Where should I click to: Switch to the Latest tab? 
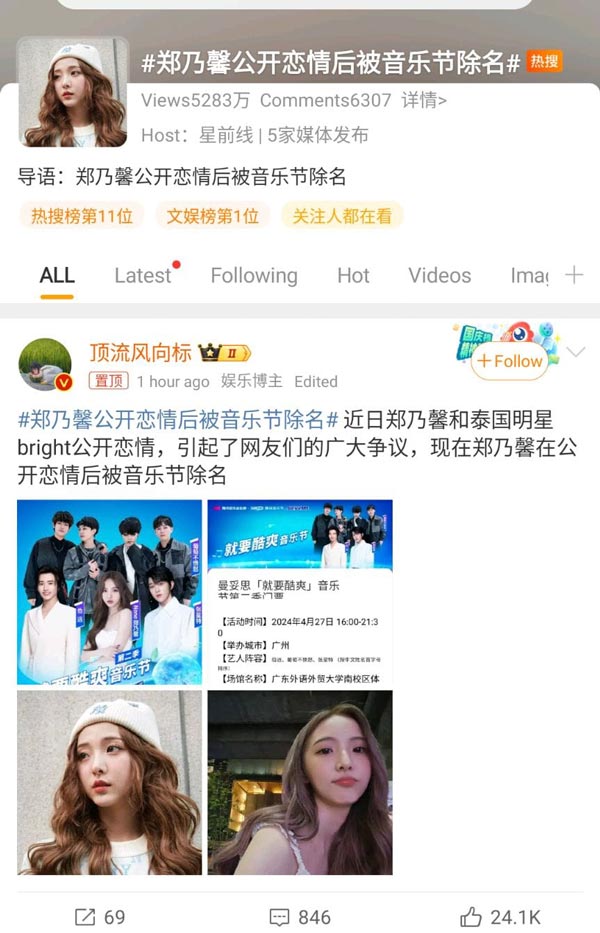[143, 276]
